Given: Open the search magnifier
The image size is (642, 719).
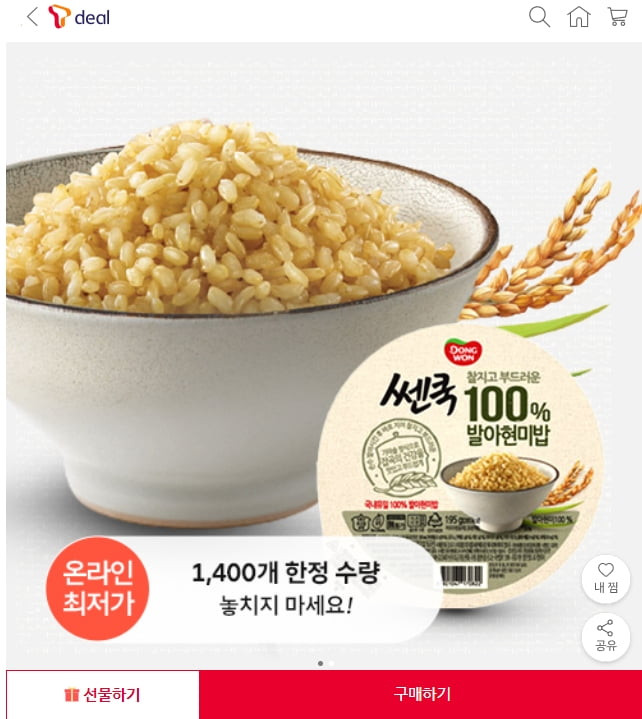Looking at the screenshot, I should point(539,17).
